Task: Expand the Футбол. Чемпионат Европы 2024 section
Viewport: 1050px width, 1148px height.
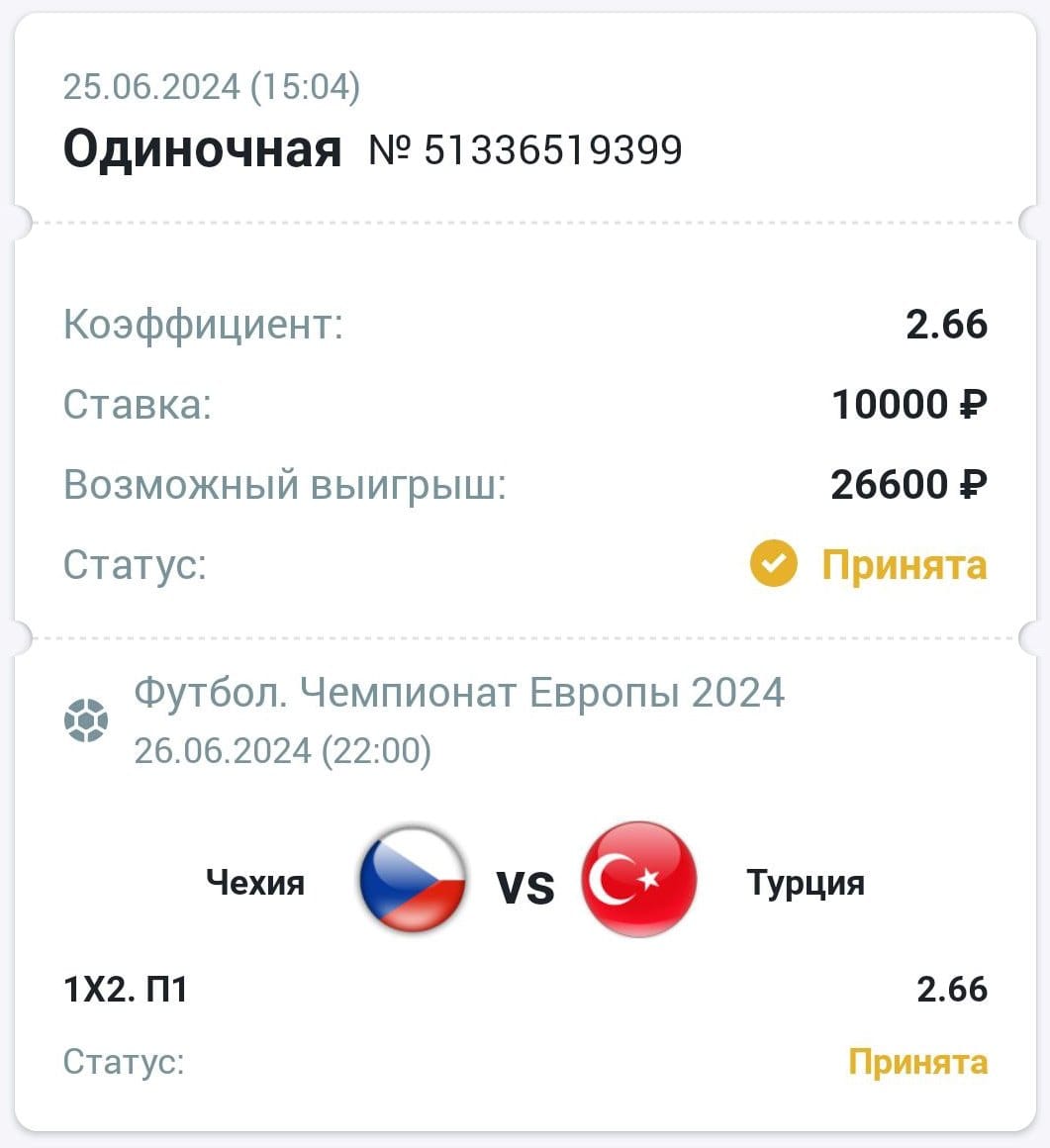Action: [x=460, y=693]
